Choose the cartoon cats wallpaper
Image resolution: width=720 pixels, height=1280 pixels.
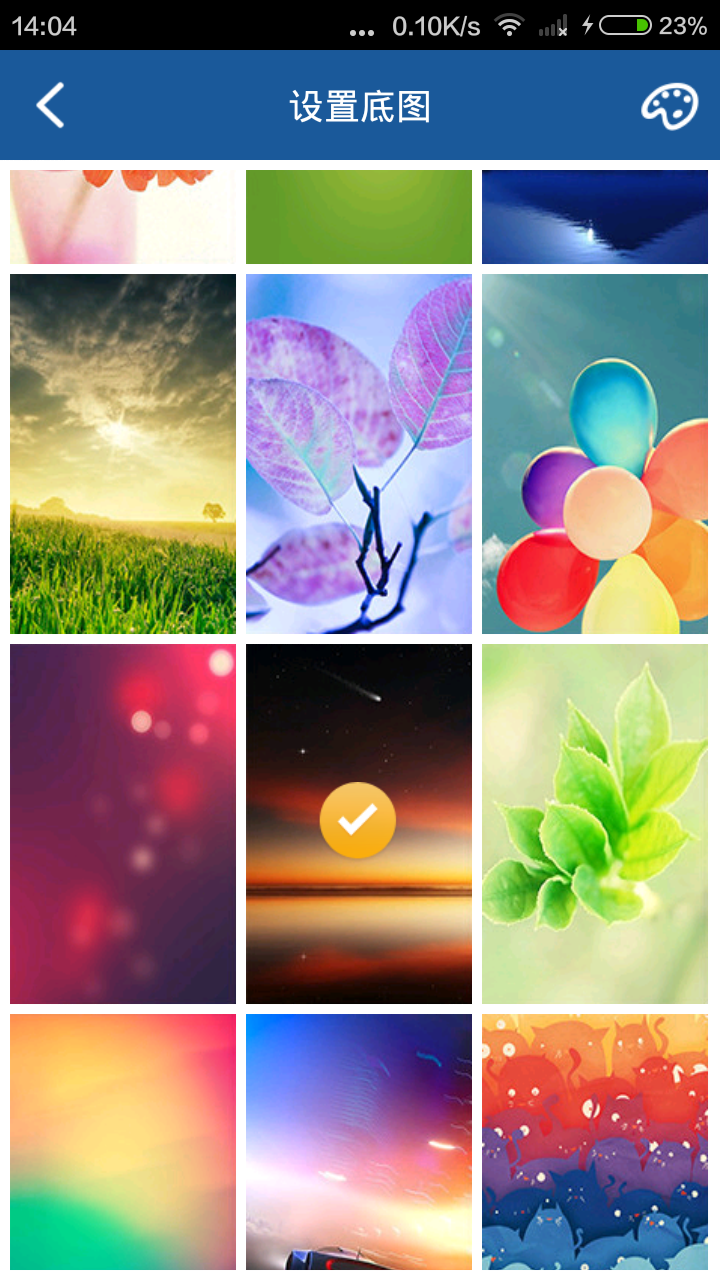(x=595, y=1142)
